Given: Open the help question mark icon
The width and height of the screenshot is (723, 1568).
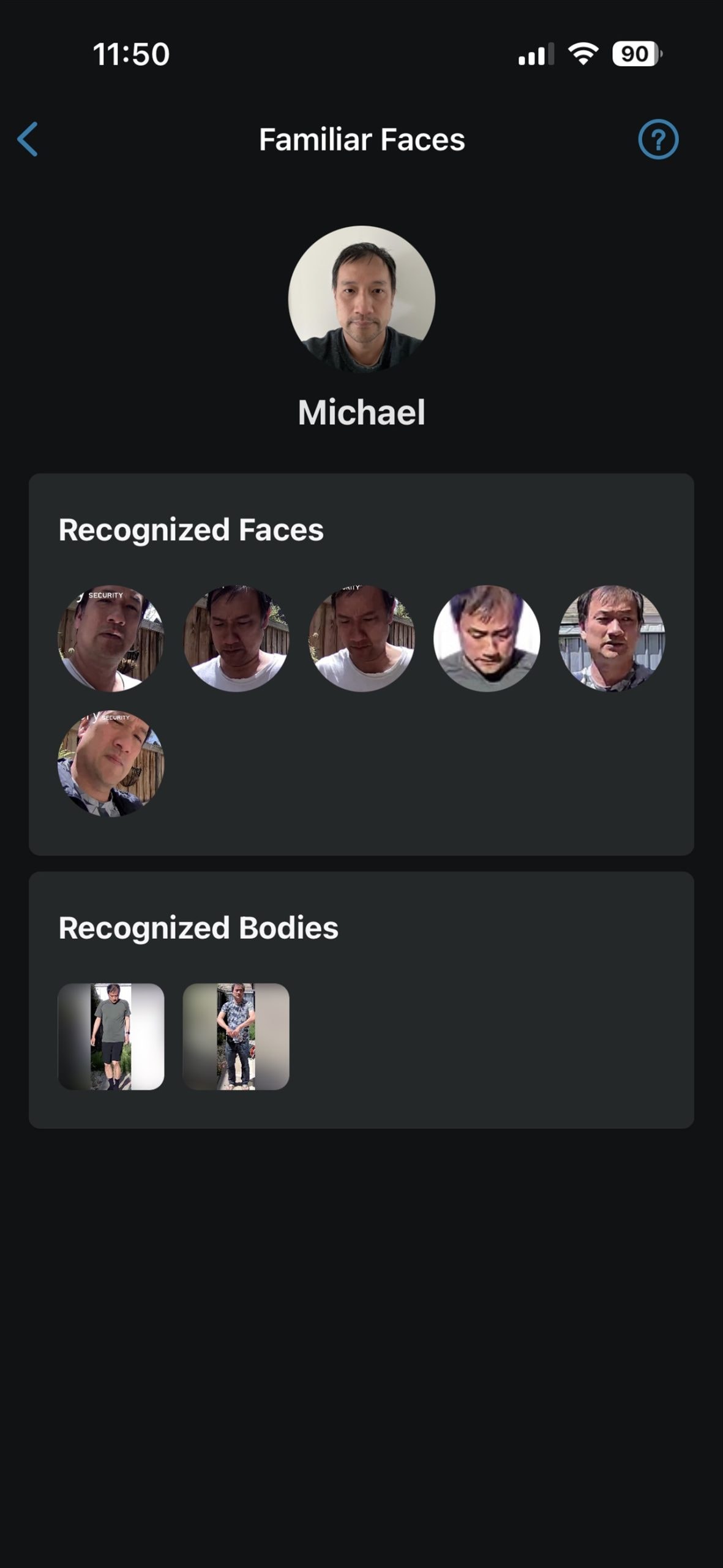Looking at the screenshot, I should tap(658, 139).
